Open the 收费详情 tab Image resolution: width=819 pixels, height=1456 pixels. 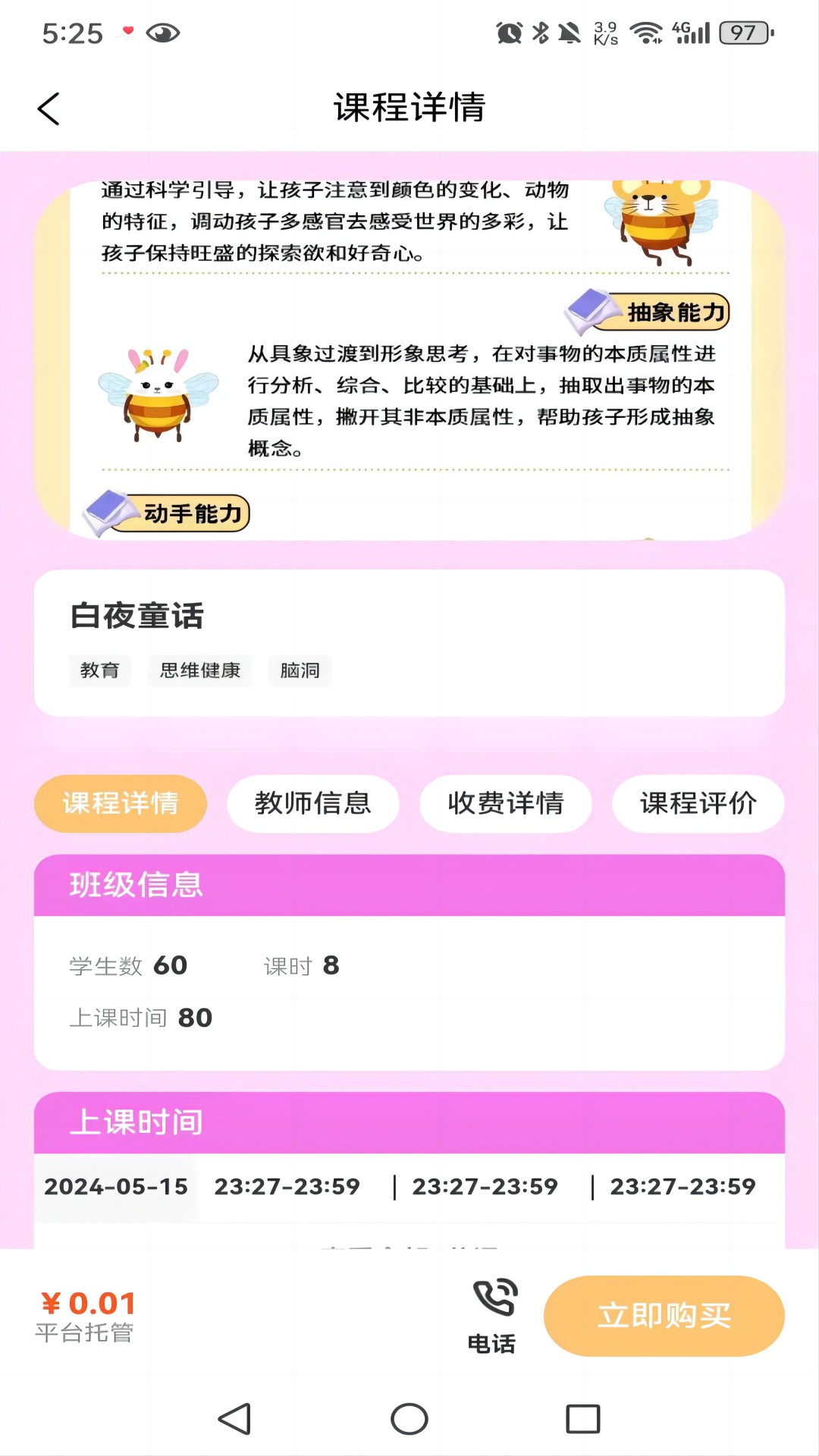click(x=505, y=803)
